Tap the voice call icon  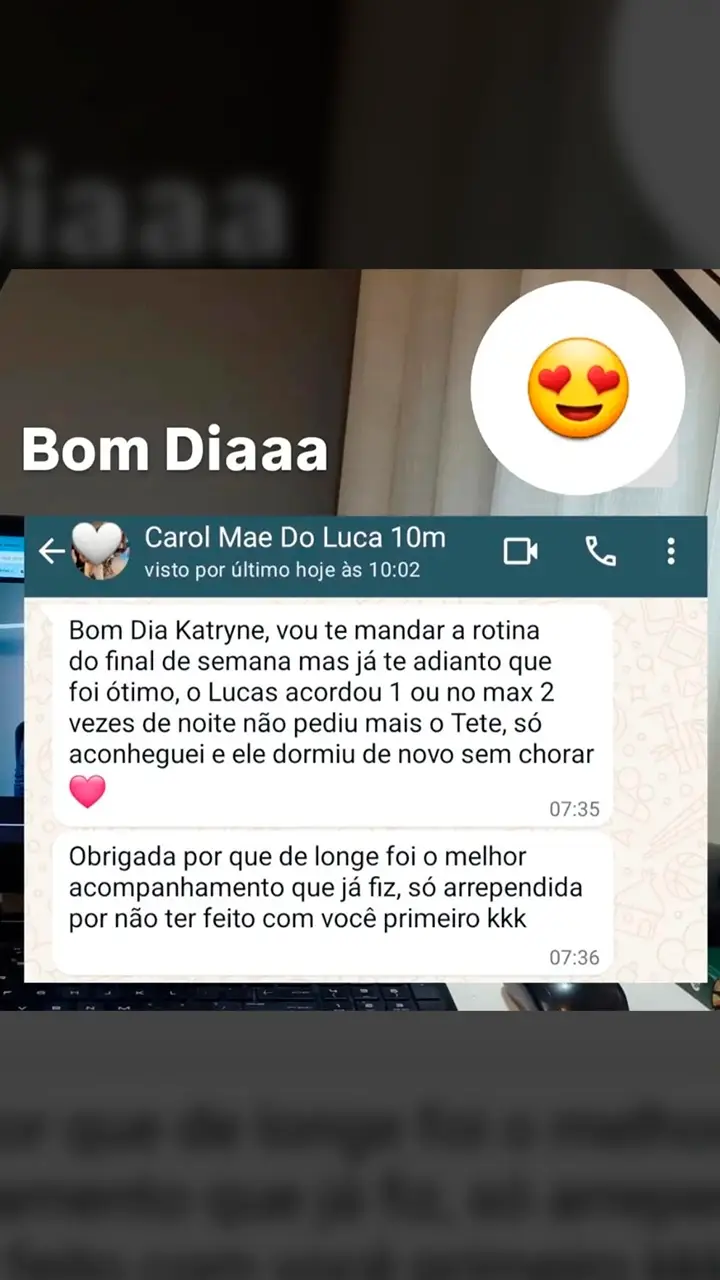[x=599, y=551]
